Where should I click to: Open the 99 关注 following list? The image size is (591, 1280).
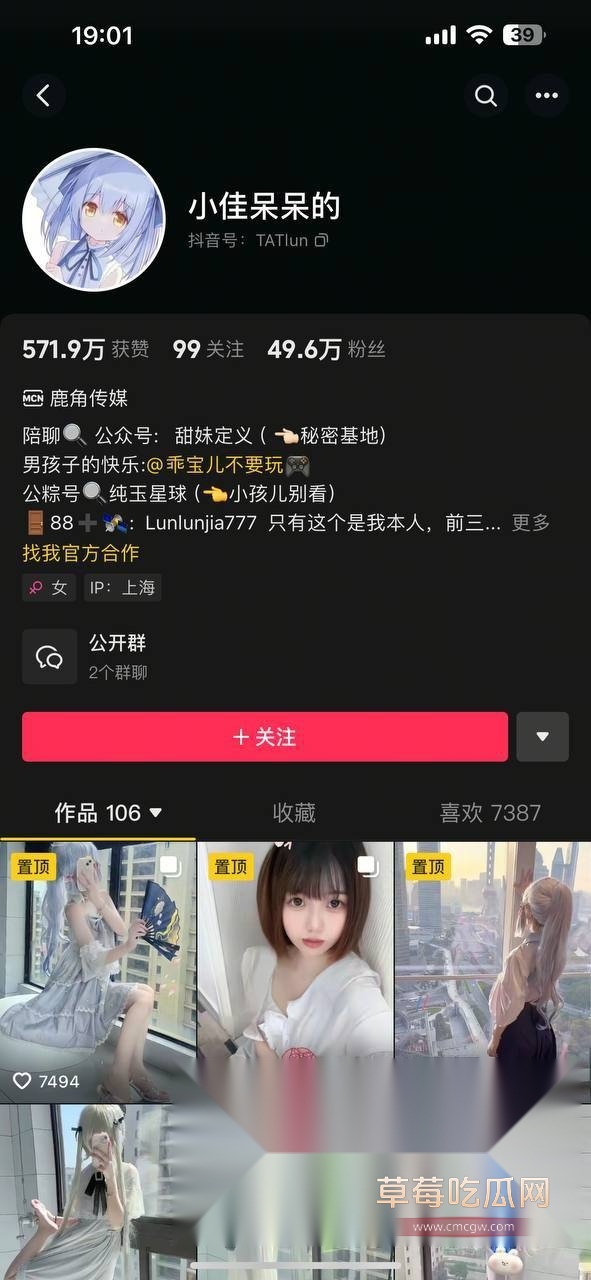click(x=208, y=349)
